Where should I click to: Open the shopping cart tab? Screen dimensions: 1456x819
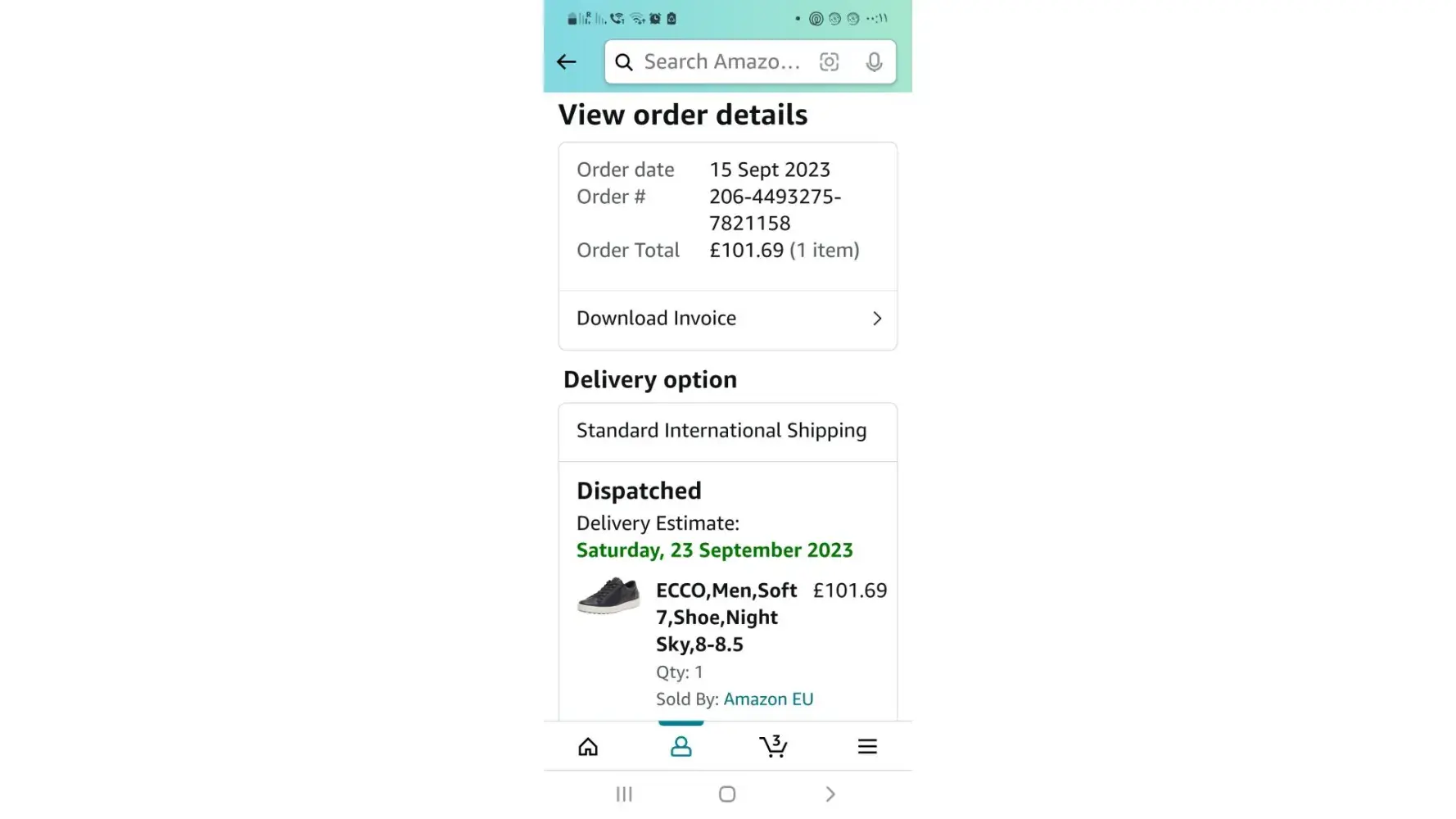pos(773,746)
